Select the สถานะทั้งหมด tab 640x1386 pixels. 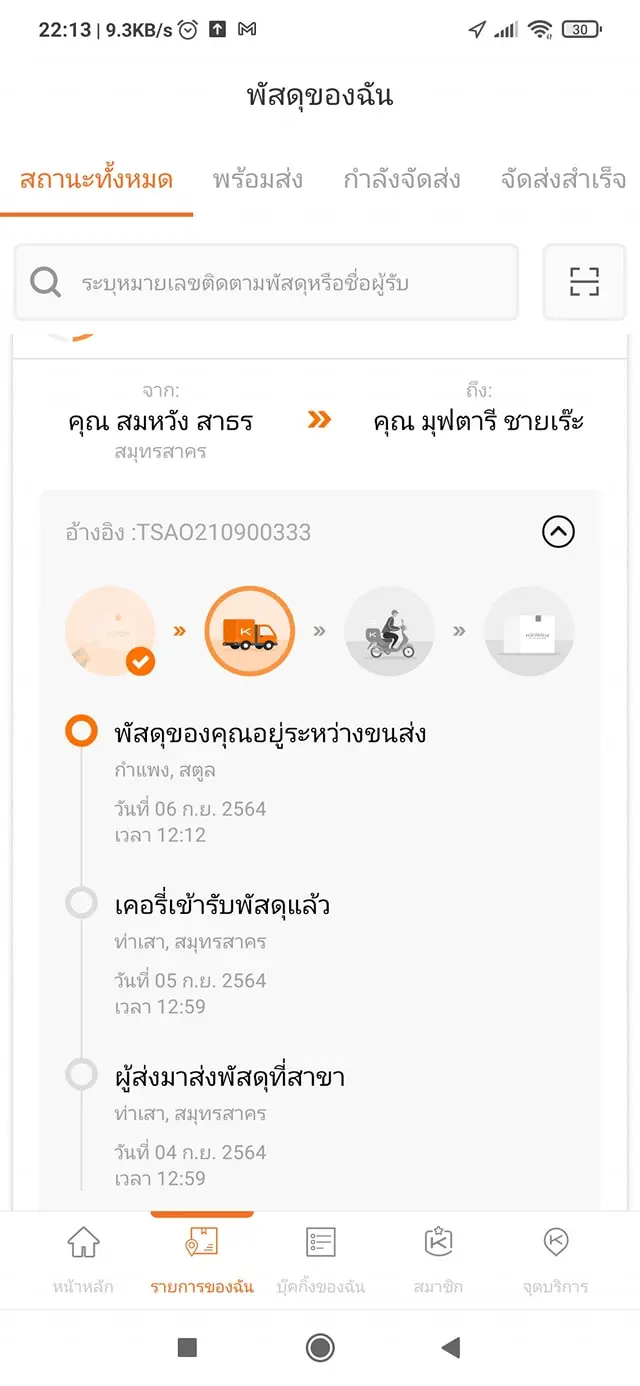[x=97, y=180]
